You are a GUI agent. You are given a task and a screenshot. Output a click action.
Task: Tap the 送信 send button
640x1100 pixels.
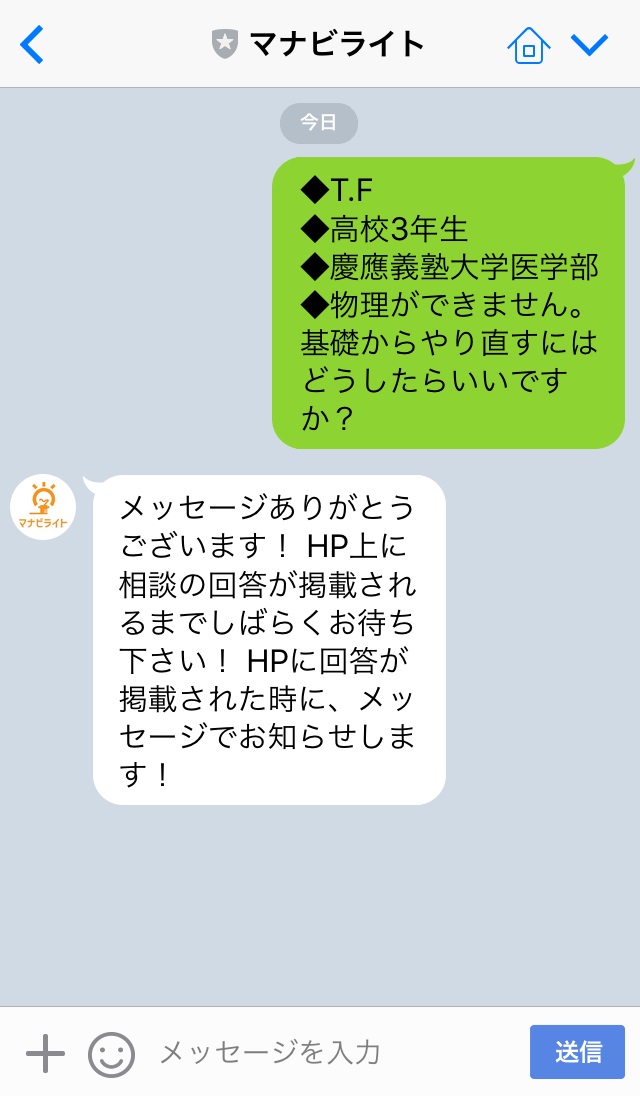click(x=578, y=1052)
